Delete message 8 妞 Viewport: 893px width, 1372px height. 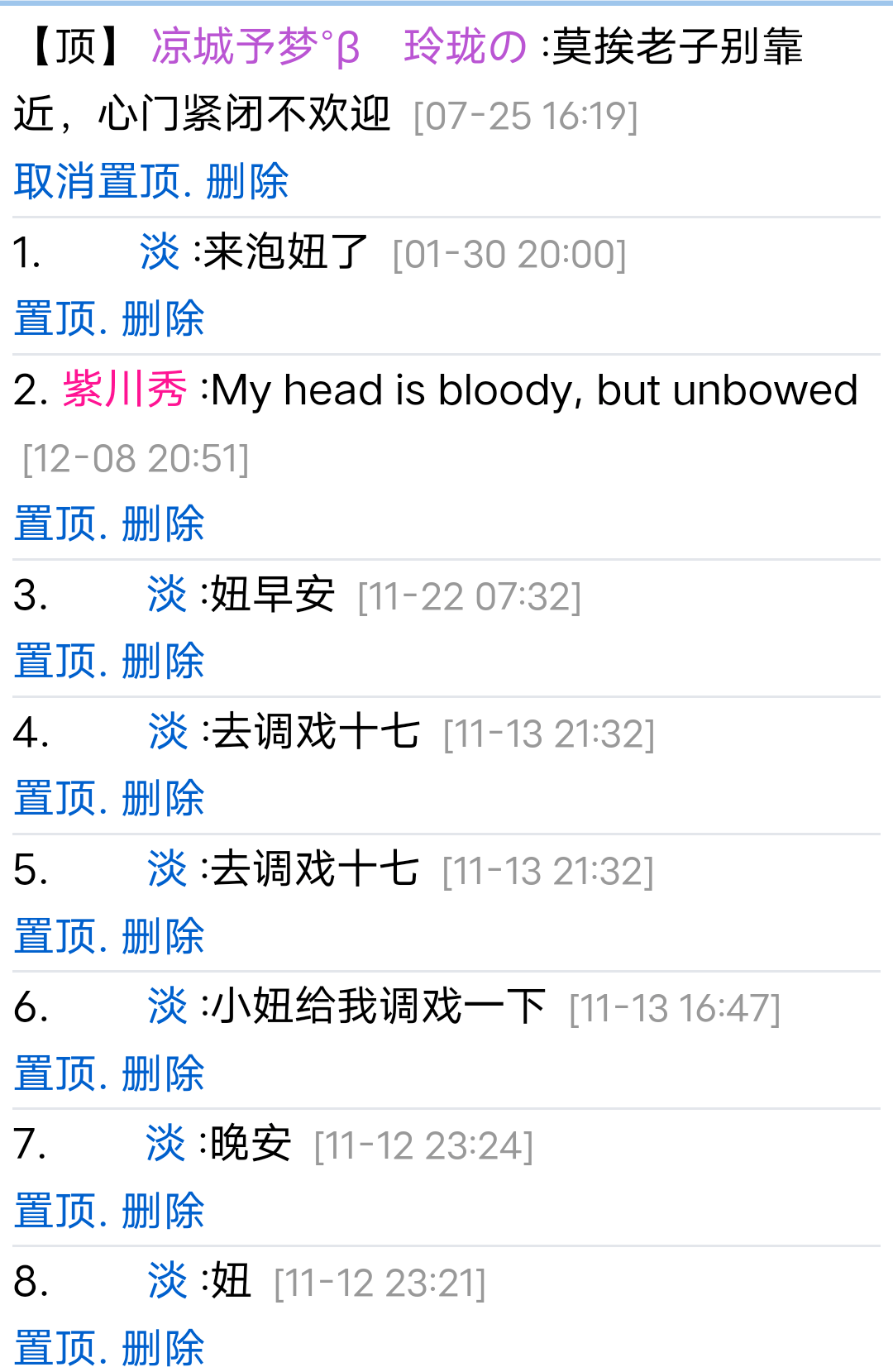click(163, 1348)
